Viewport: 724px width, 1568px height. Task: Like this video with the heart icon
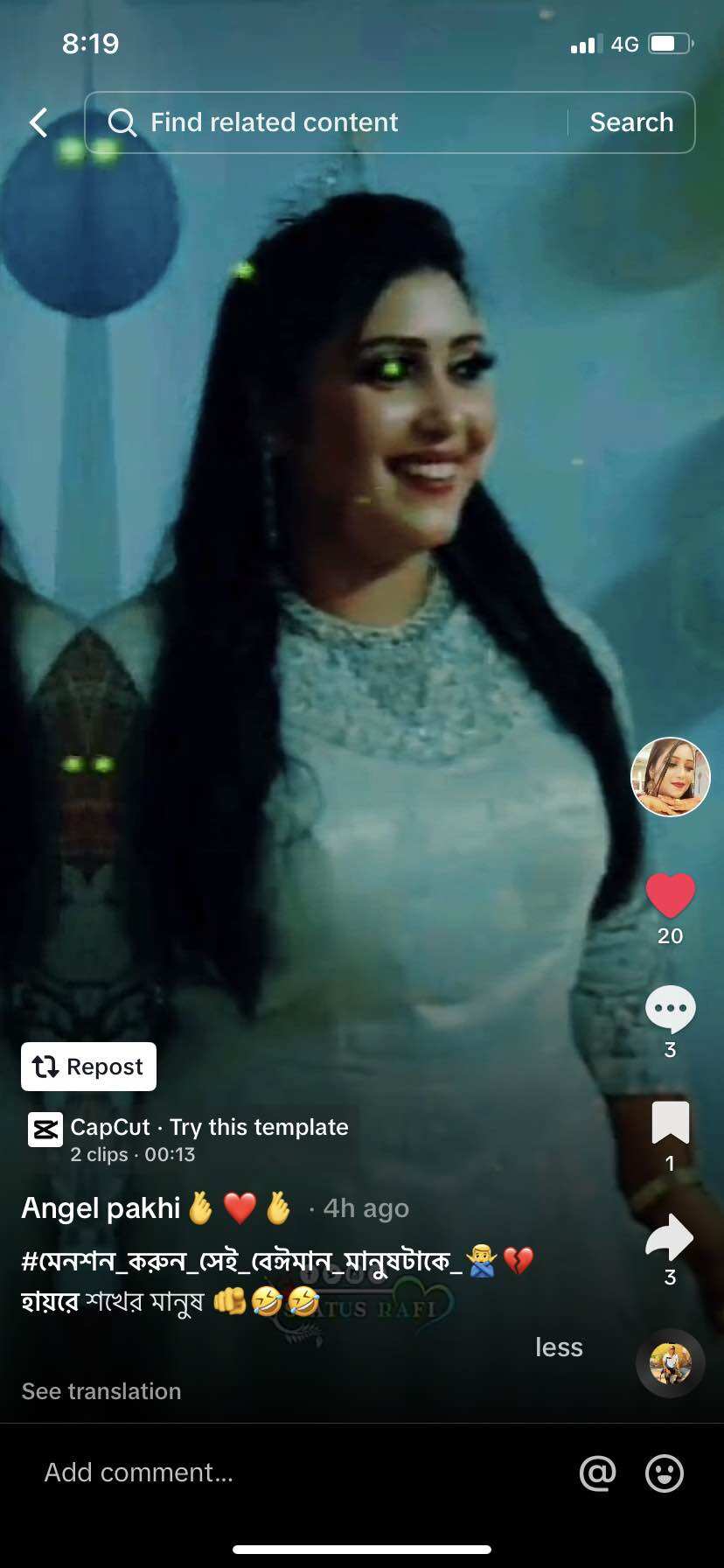(x=671, y=896)
